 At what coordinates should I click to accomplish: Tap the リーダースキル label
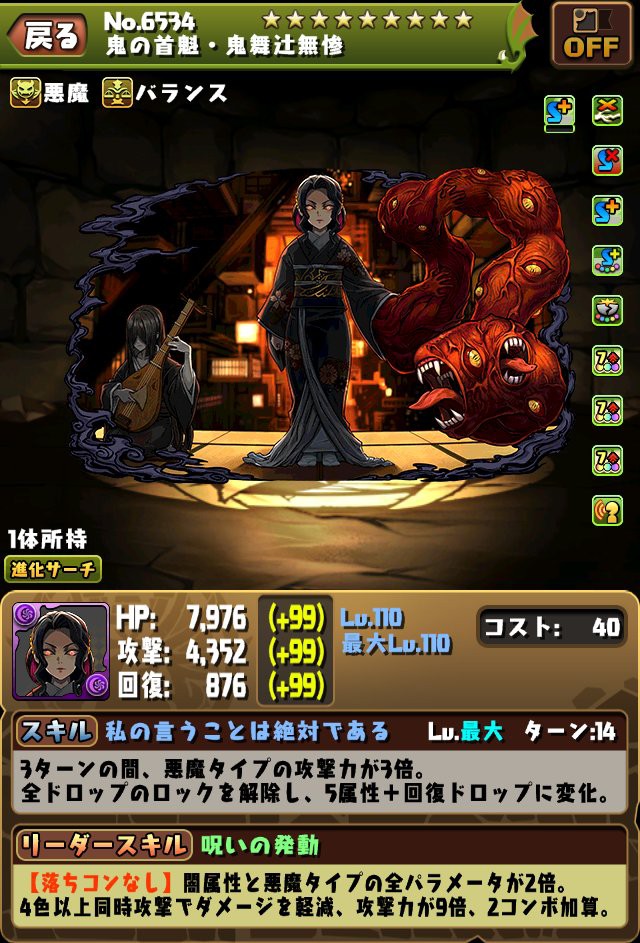pos(103,845)
